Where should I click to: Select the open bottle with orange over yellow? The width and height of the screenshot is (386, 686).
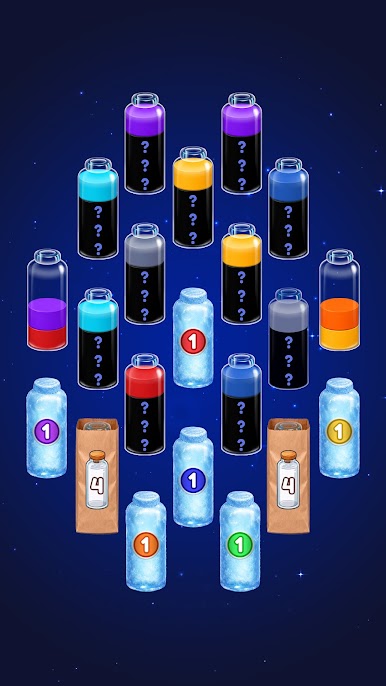click(339, 300)
